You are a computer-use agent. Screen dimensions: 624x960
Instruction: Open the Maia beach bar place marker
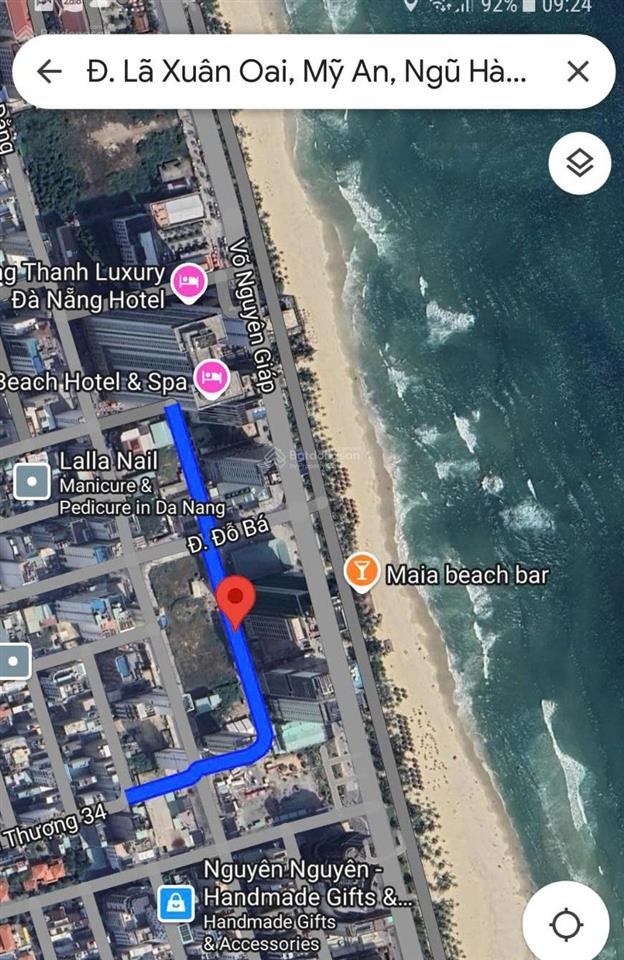[x=361, y=573]
